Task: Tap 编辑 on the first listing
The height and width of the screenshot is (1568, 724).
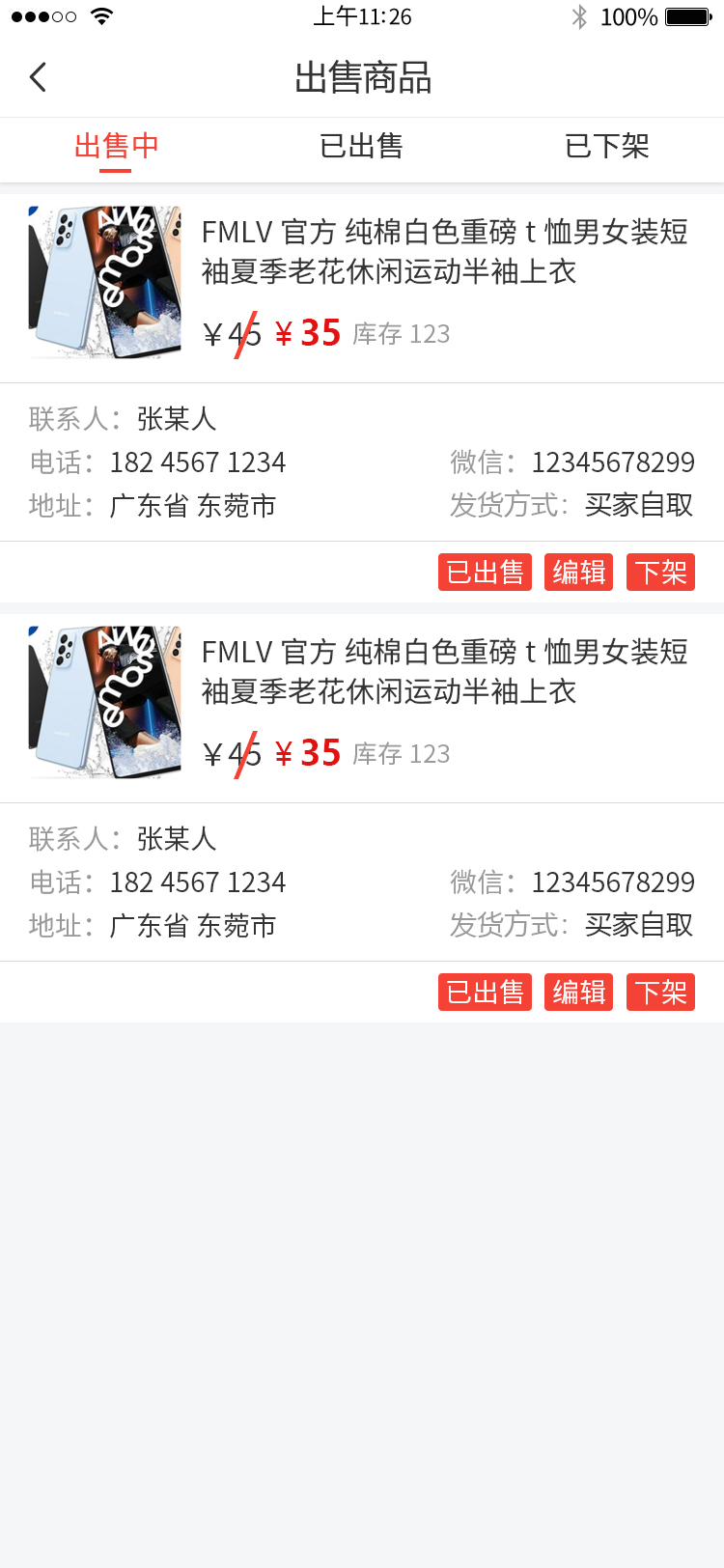Action: (578, 573)
